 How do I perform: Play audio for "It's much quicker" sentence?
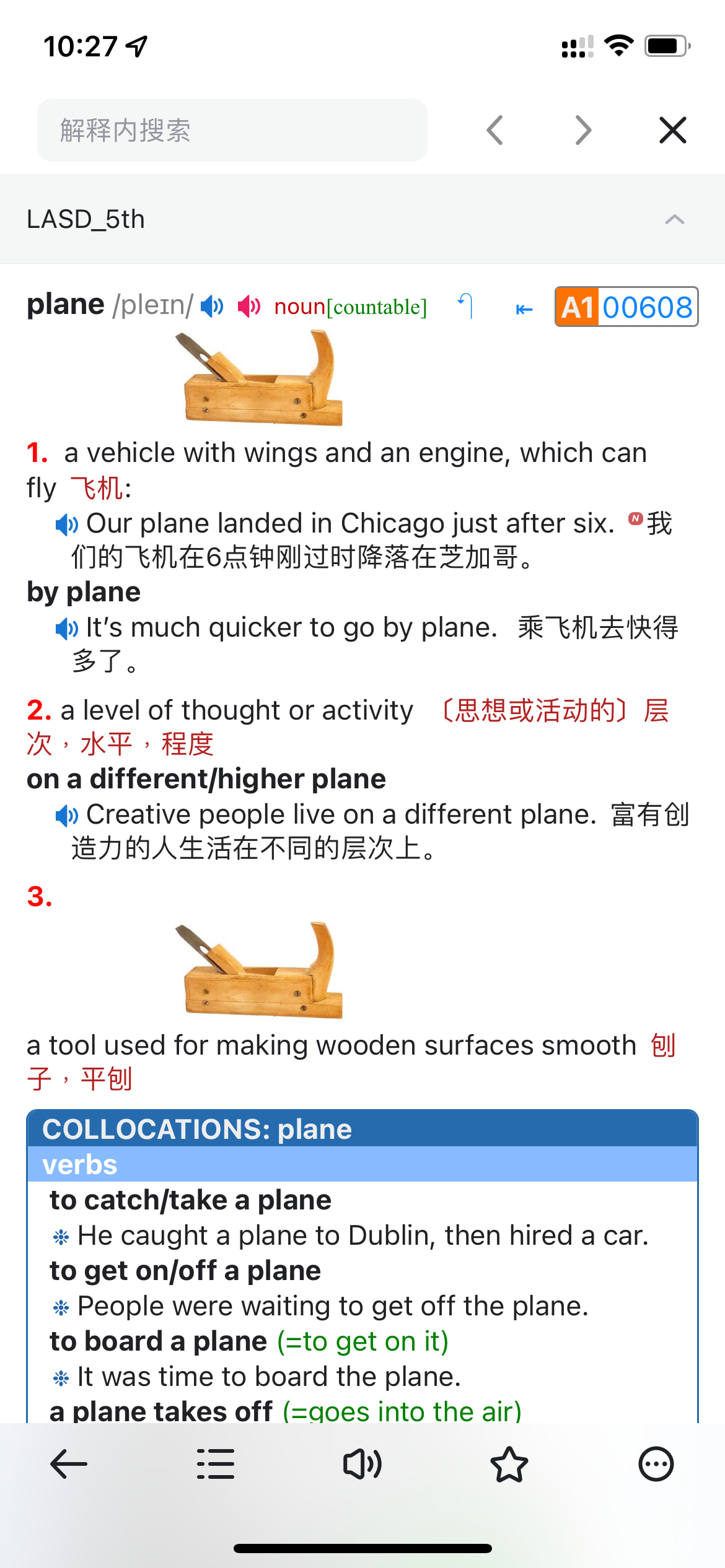[x=66, y=629]
